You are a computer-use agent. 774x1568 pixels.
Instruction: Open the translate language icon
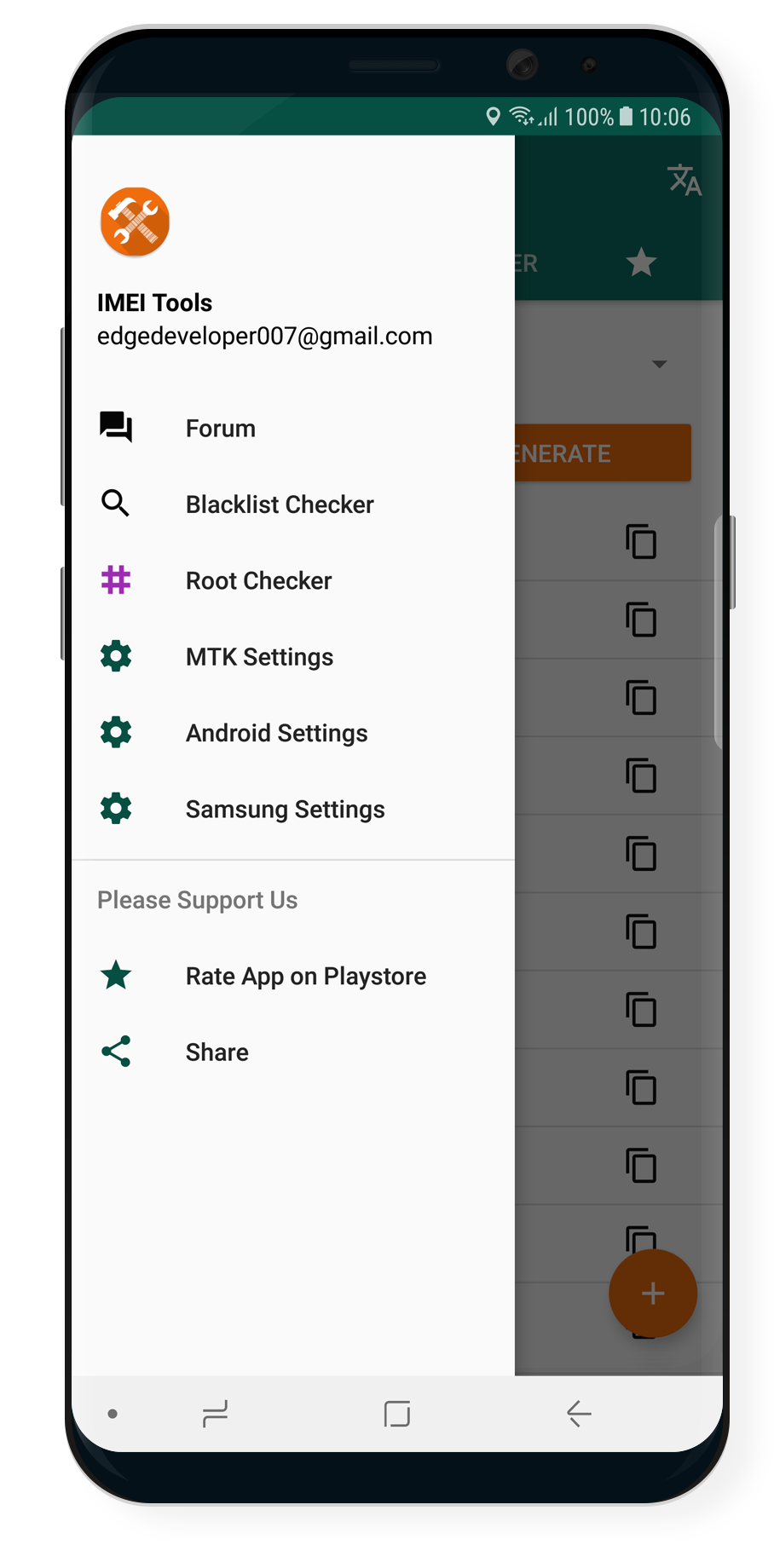[684, 180]
